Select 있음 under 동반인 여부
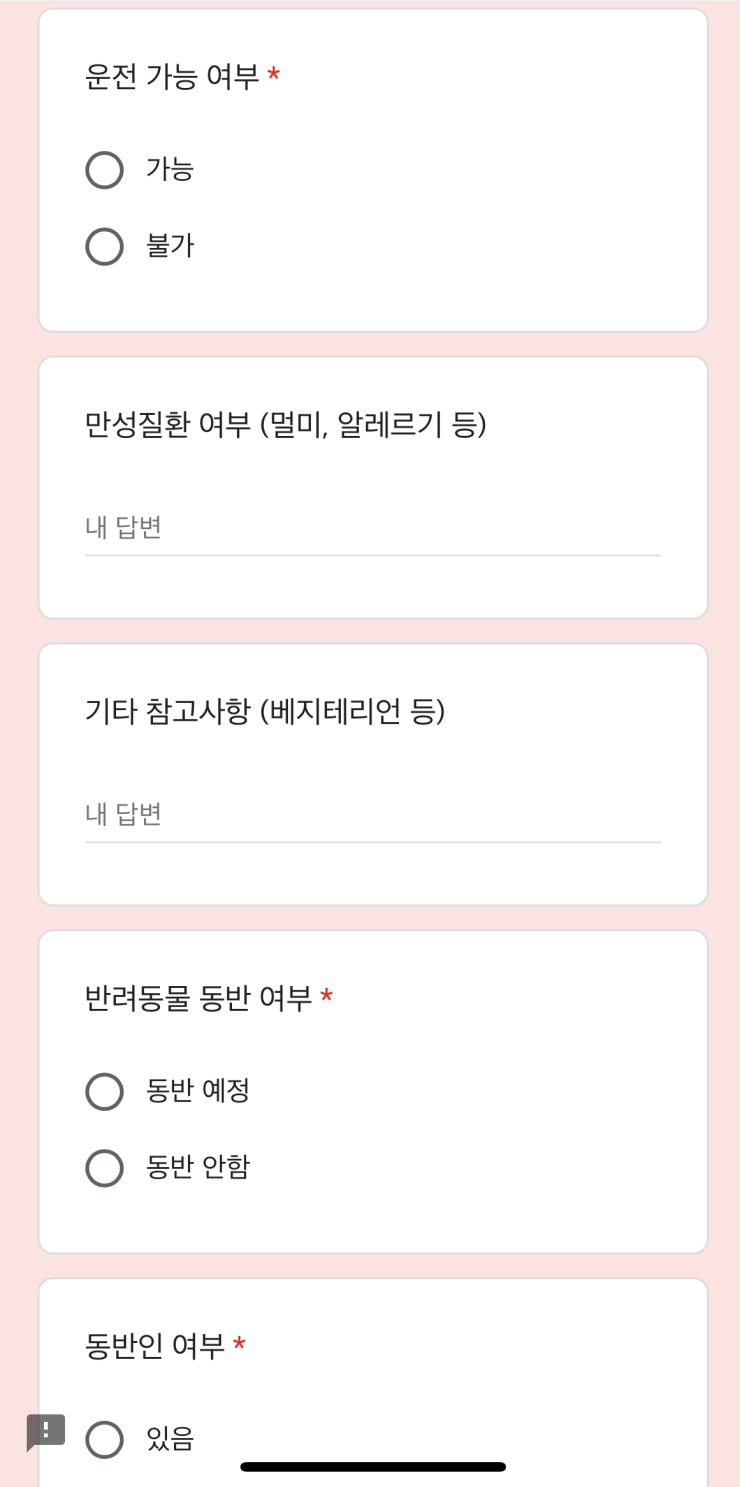This screenshot has width=740, height=1487. 104,1440
